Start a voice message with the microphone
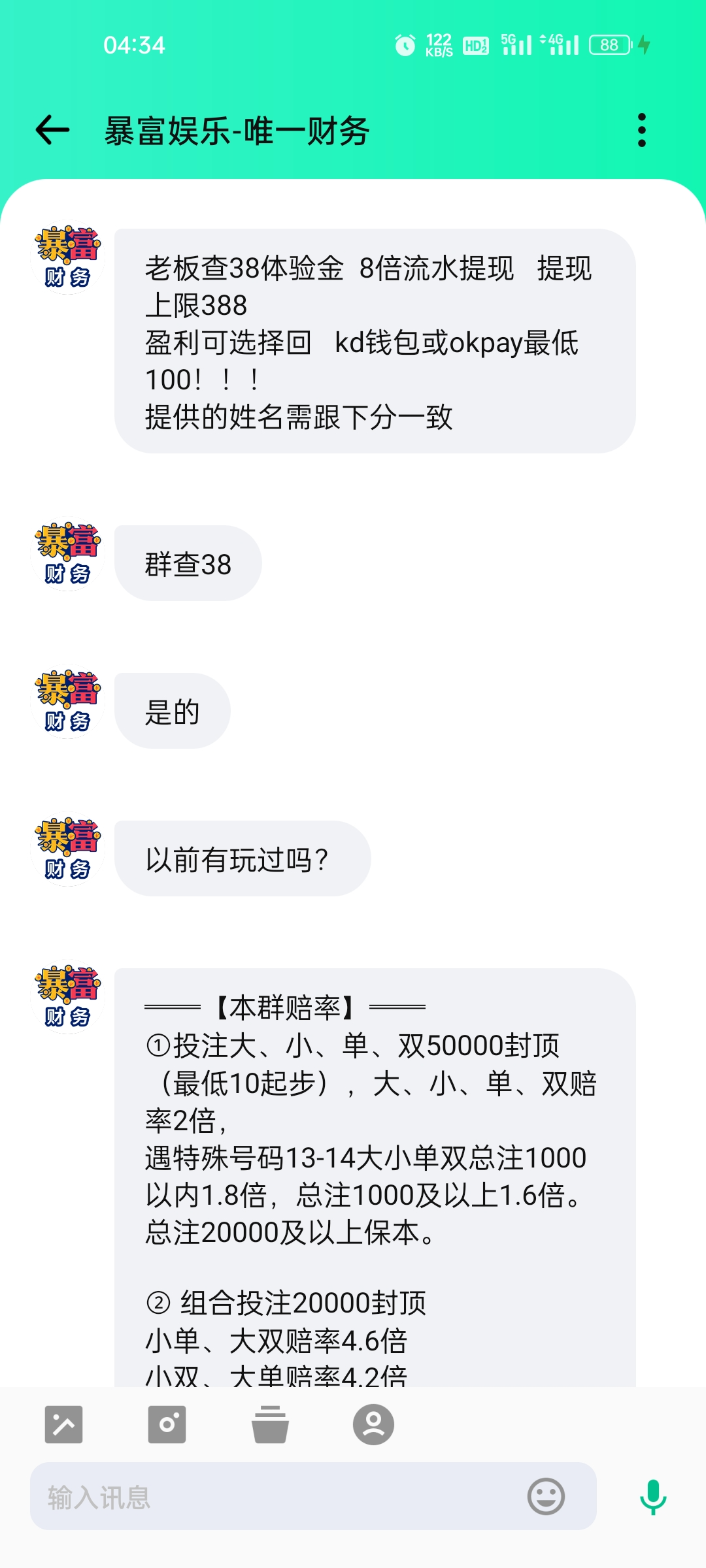Viewport: 706px width, 1568px height. pos(652,1497)
